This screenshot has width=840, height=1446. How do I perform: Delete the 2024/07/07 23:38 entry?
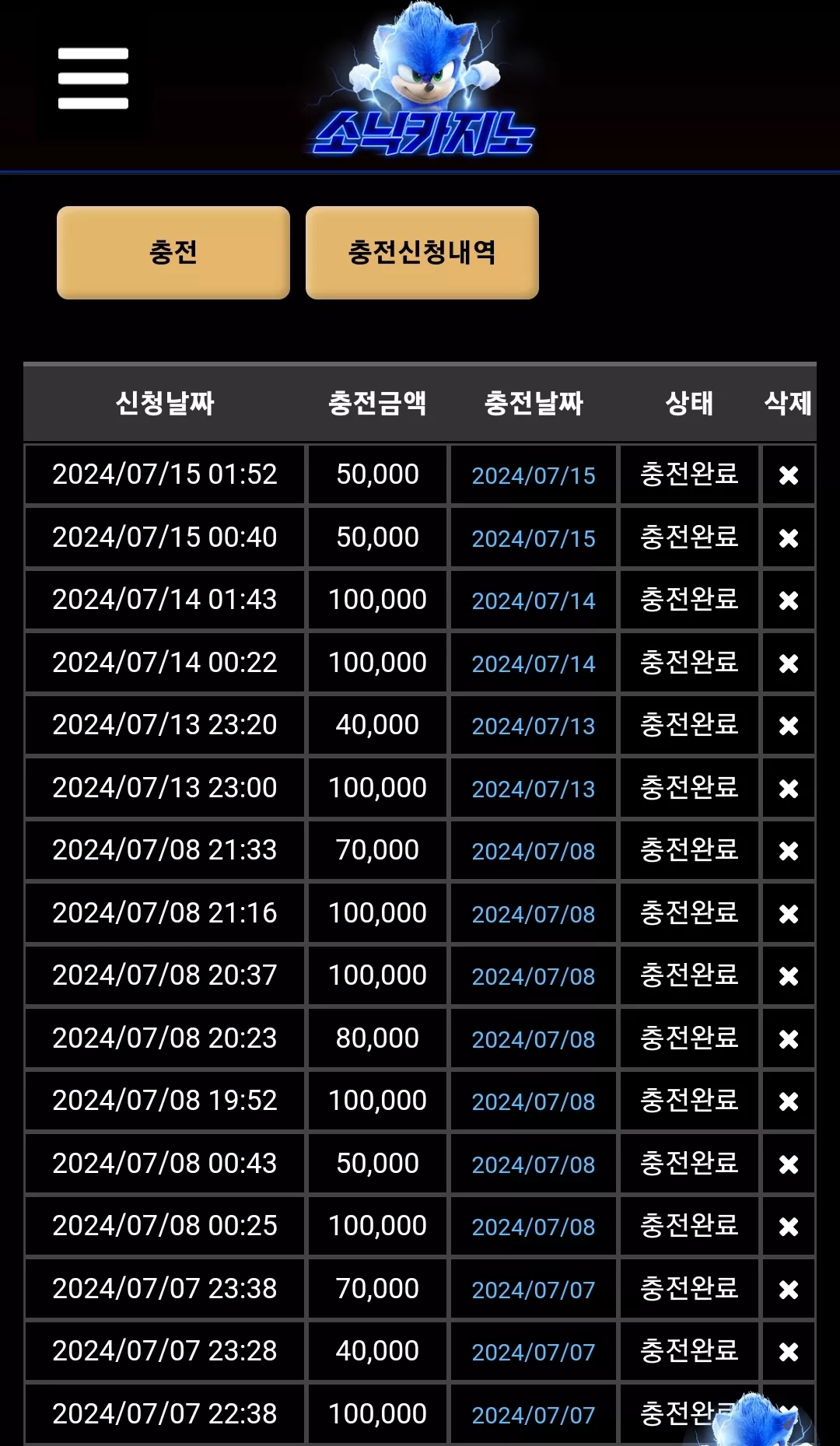point(789,1289)
